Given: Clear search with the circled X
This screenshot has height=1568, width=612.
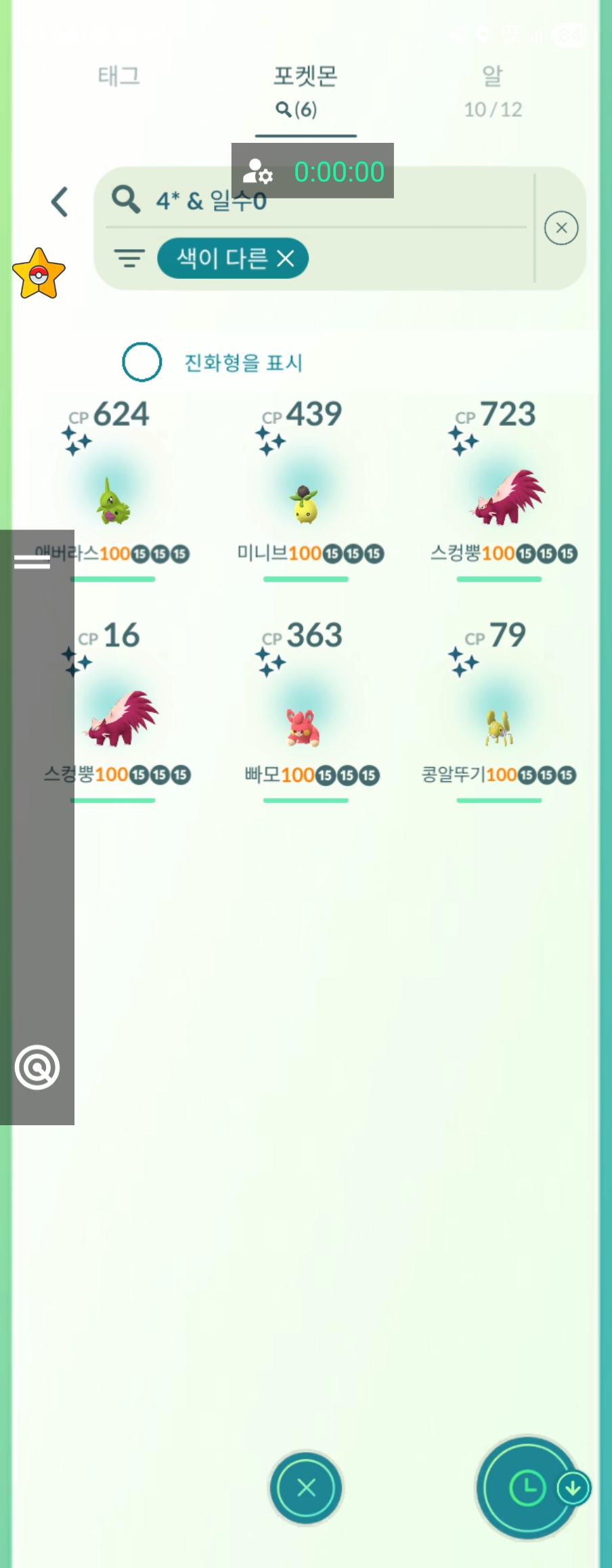Looking at the screenshot, I should point(561,228).
